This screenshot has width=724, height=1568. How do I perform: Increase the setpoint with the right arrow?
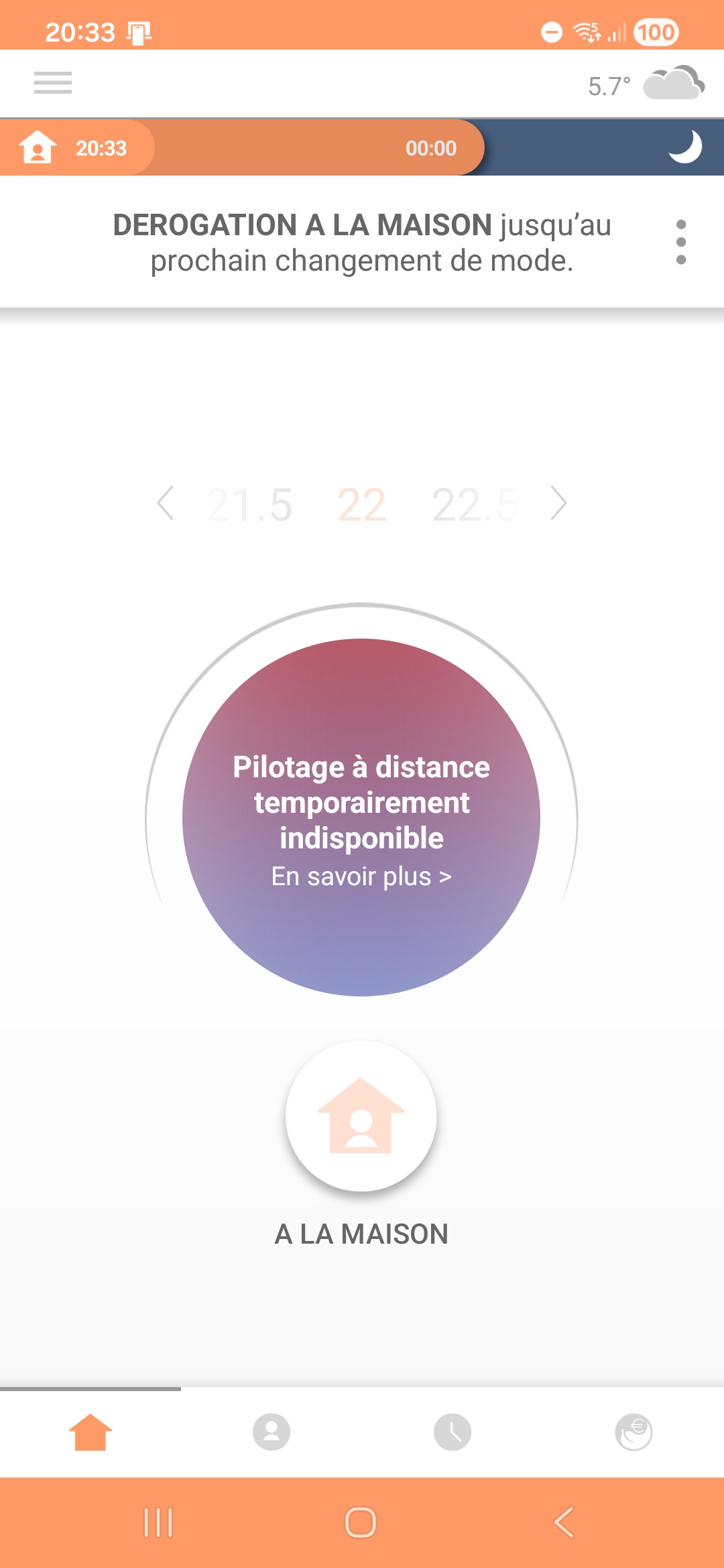(x=558, y=503)
